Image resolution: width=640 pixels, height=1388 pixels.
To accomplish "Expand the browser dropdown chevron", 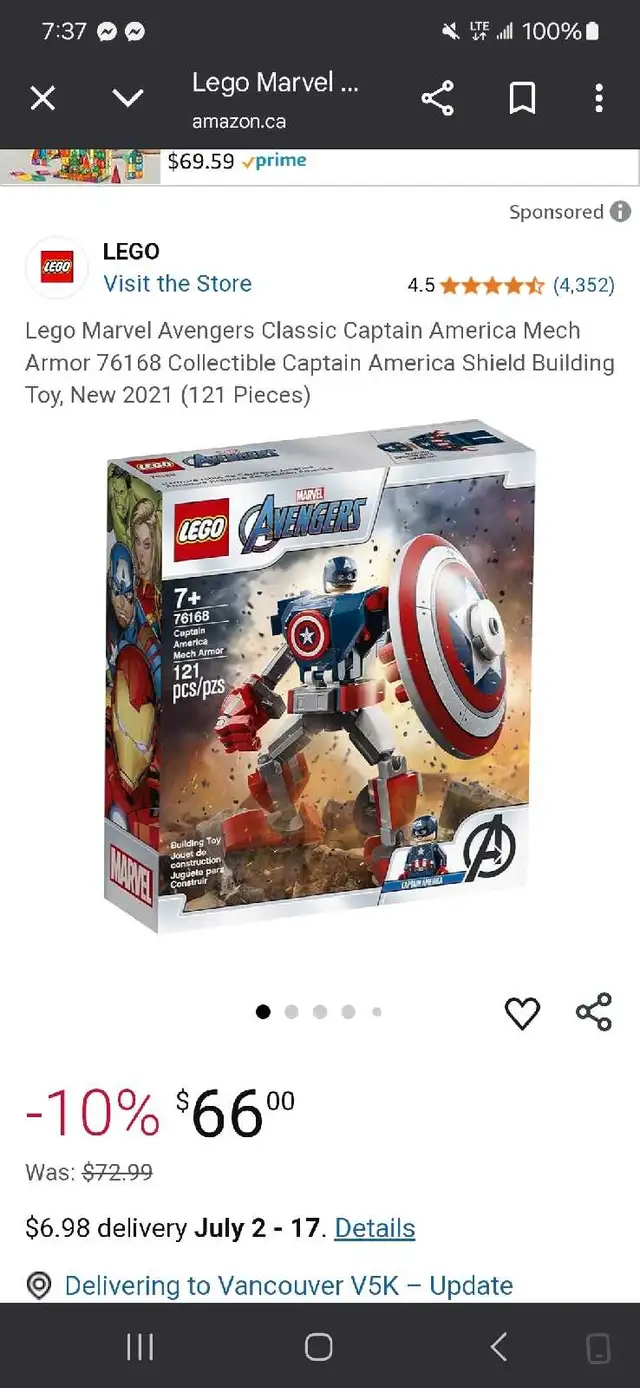I will (128, 98).
